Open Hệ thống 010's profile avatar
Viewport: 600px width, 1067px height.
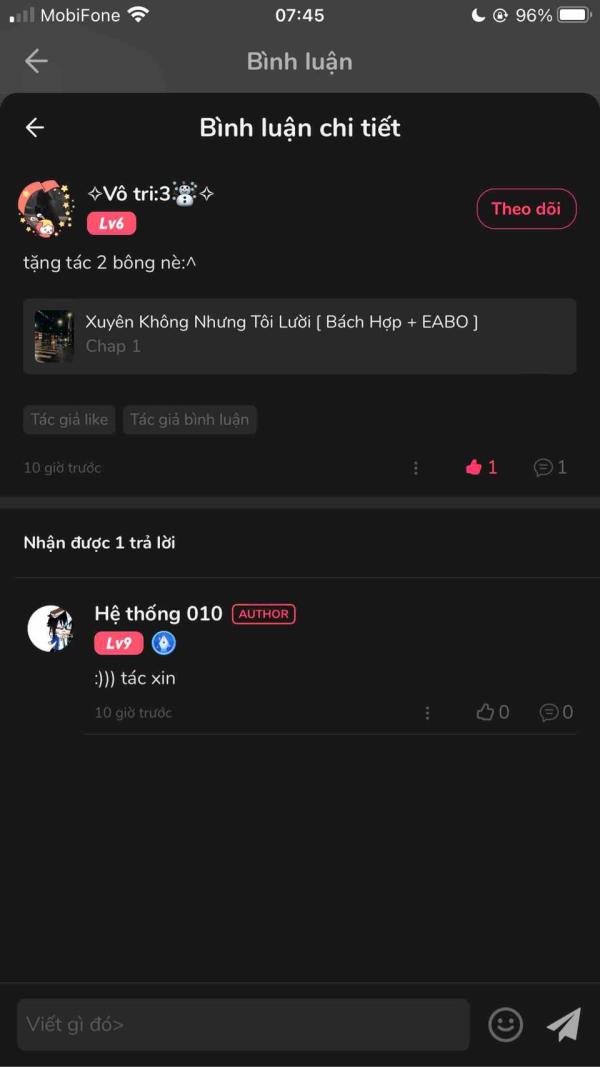[50, 628]
